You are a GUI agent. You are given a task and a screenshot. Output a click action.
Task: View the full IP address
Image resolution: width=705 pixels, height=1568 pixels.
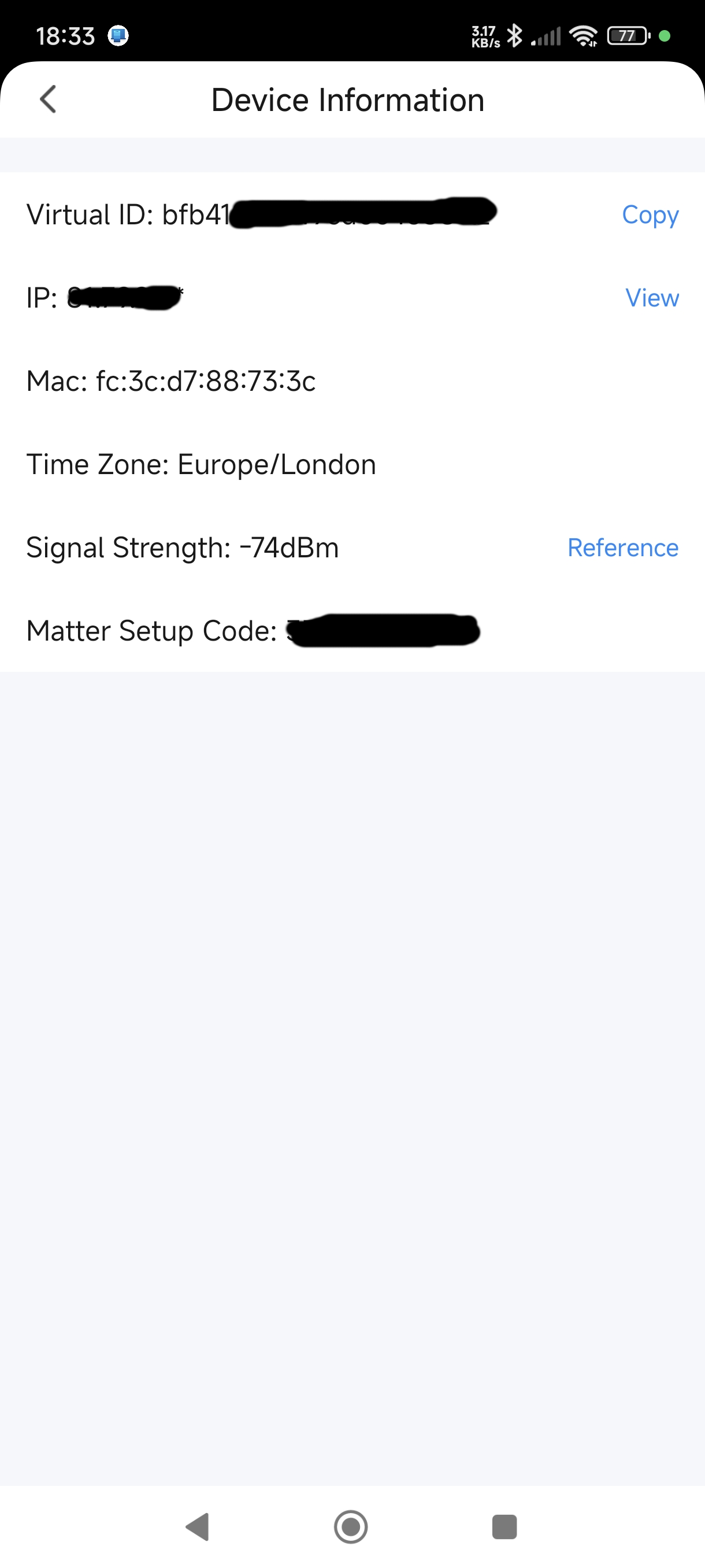(x=652, y=298)
